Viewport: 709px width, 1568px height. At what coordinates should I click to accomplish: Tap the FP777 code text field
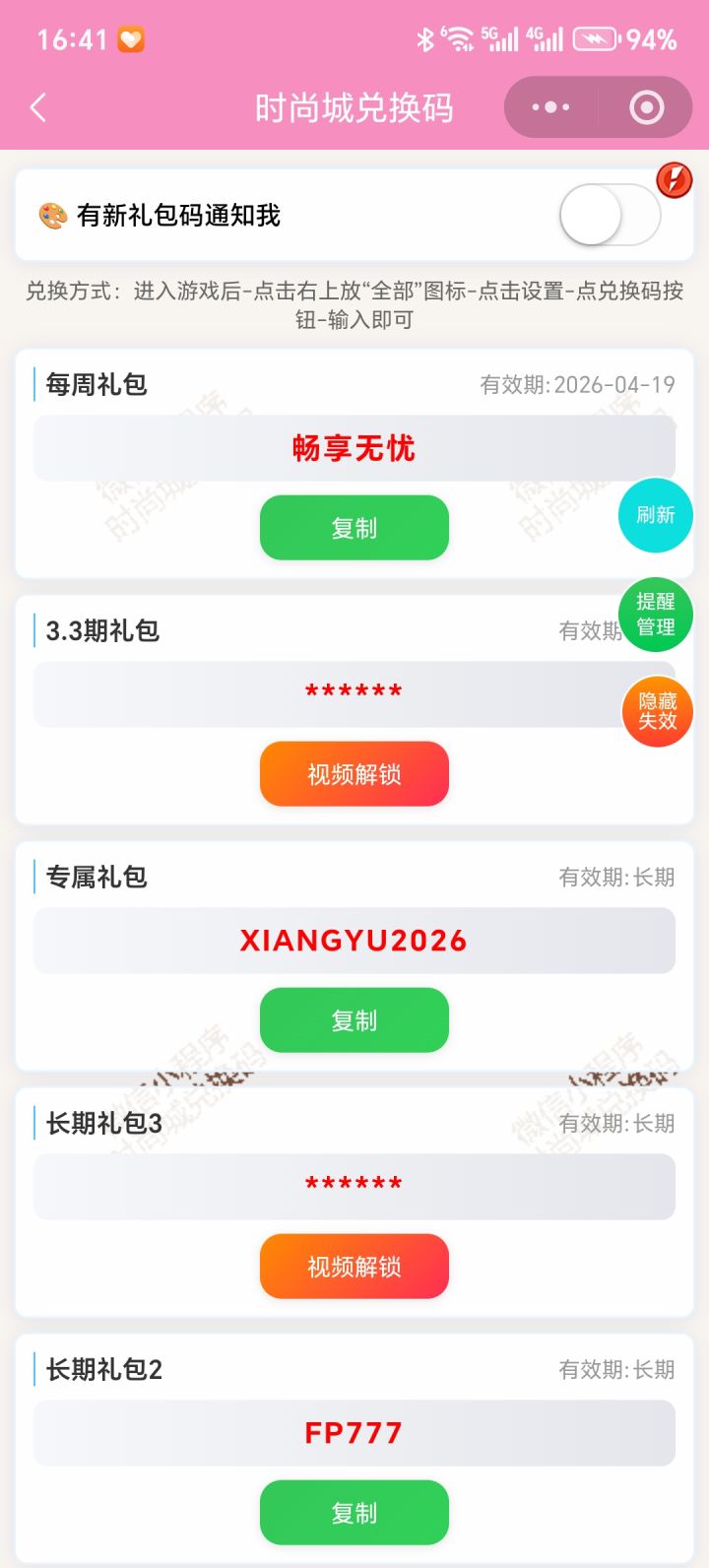(354, 1433)
